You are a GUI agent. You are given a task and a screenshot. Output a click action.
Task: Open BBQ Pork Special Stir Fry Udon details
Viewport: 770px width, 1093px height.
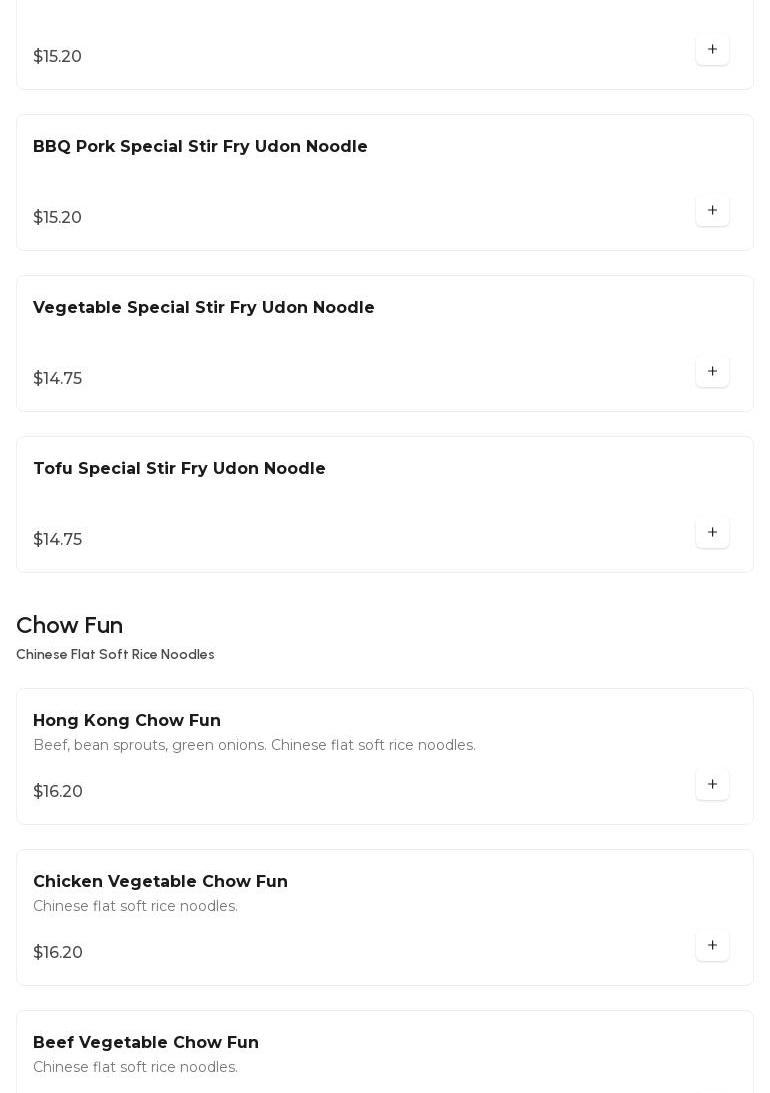(x=200, y=147)
